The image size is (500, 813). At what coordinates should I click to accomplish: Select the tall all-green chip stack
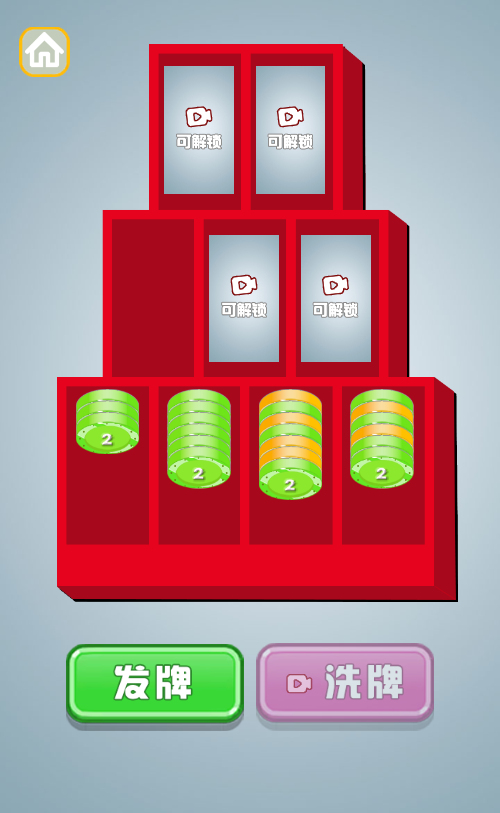pyautogui.click(x=199, y=439)
